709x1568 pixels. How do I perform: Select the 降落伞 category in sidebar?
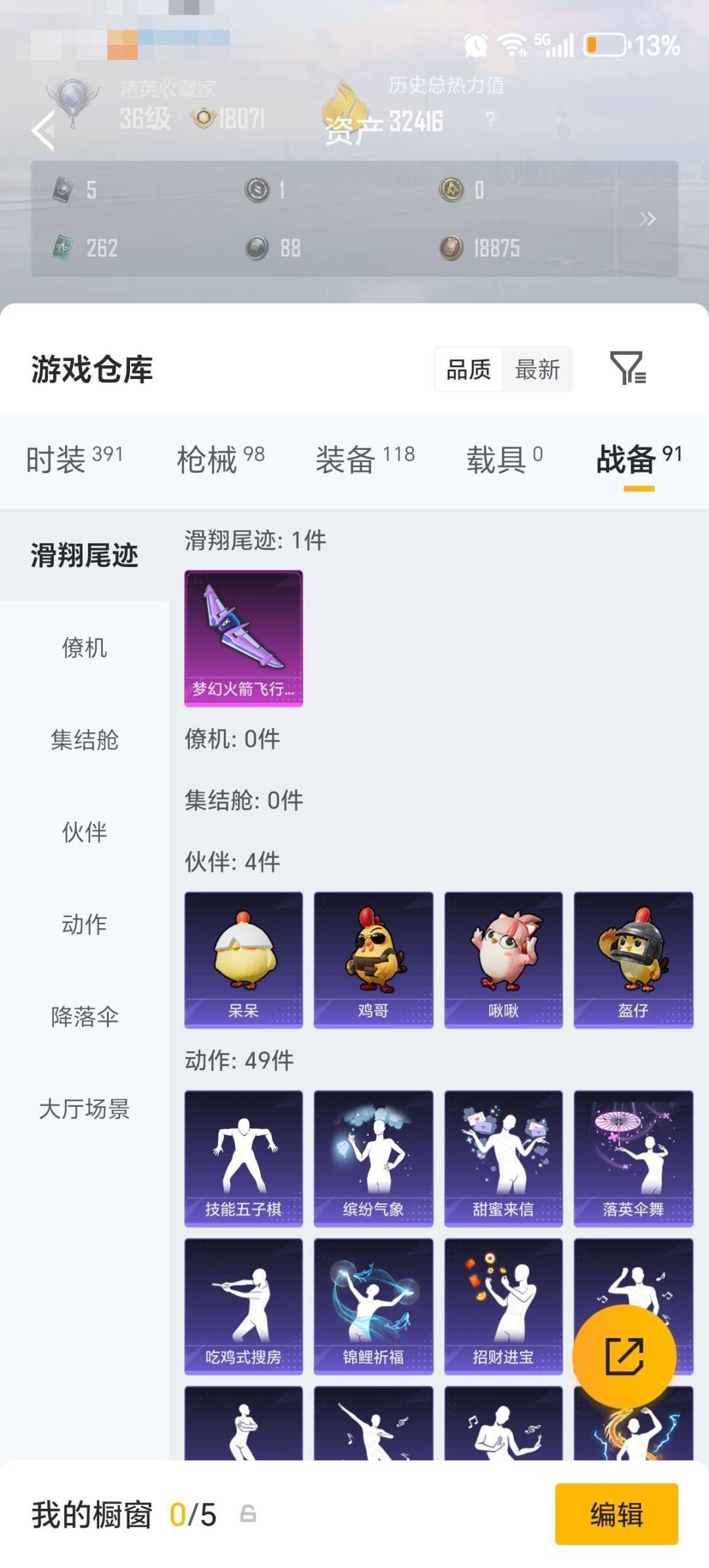[x=84, y=1017]
